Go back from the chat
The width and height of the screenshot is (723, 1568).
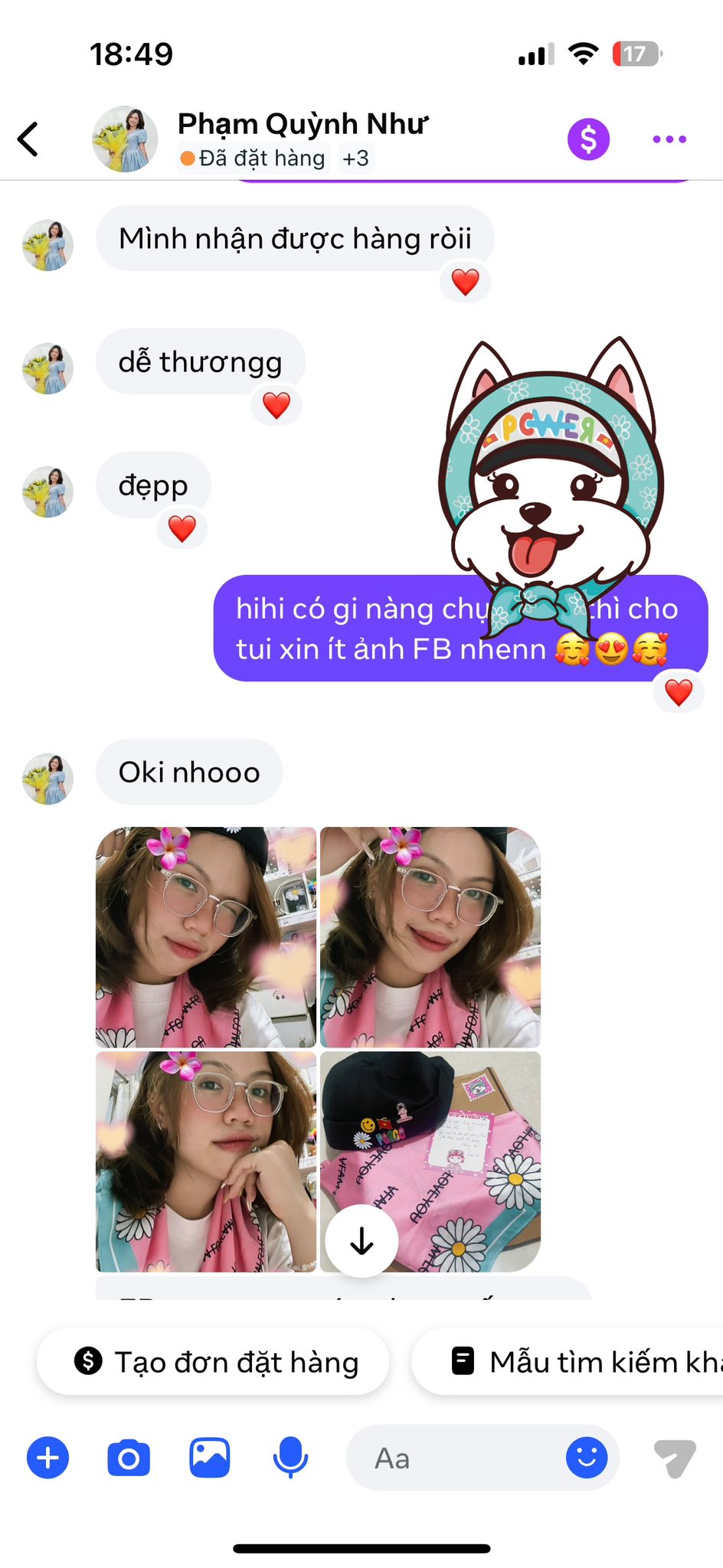pos(28,139)
